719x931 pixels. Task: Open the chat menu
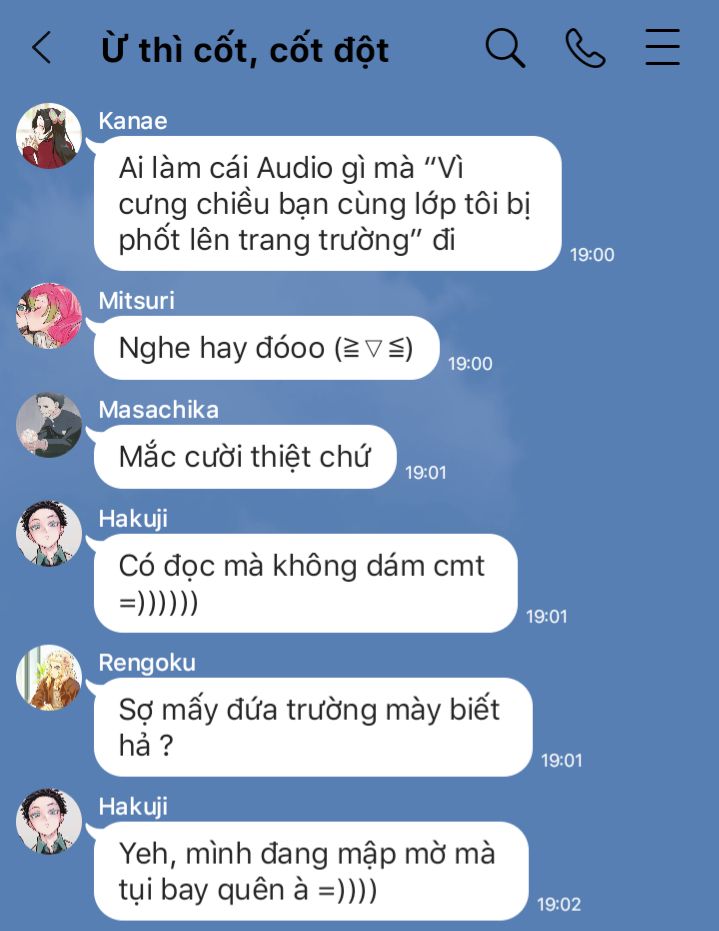point(663,47)
